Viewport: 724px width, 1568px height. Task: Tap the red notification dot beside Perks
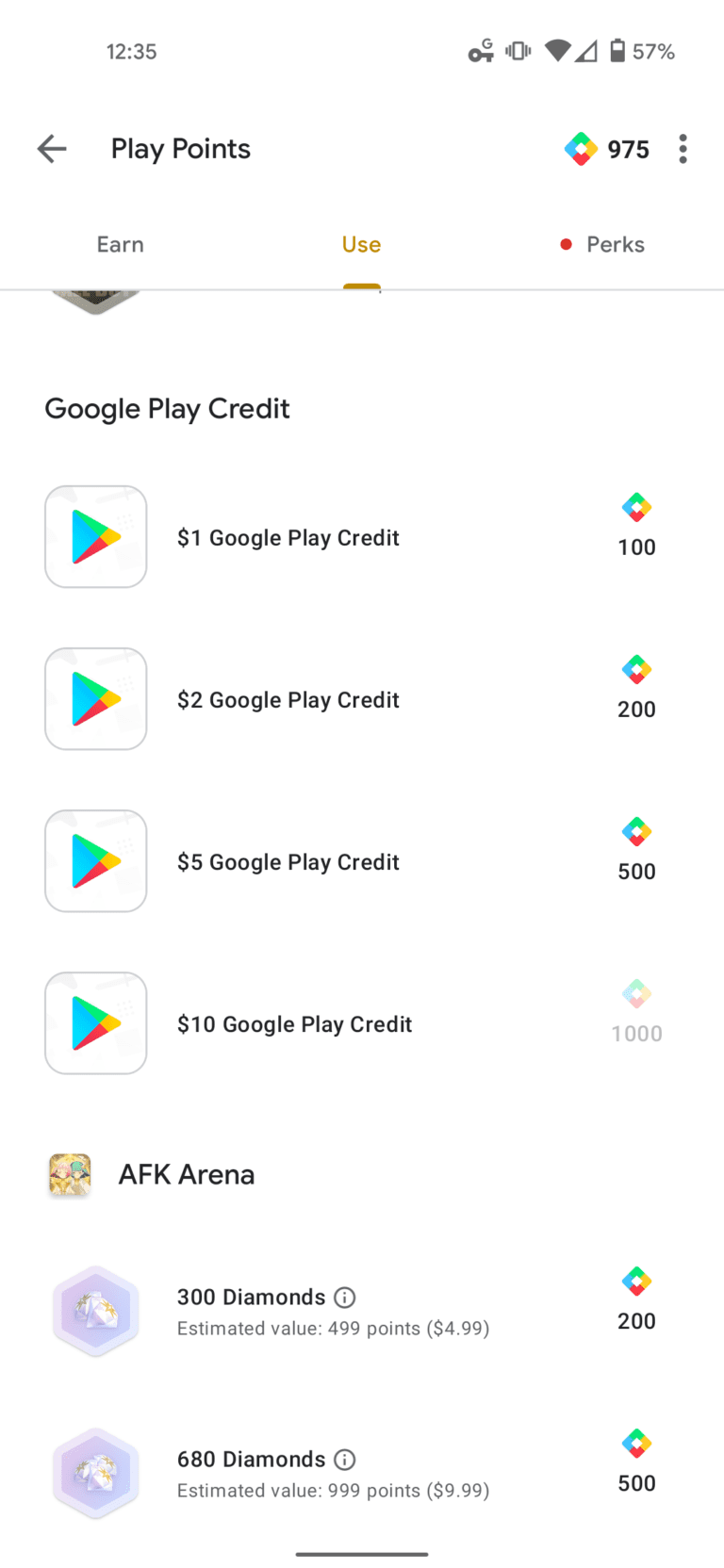(x=566, y=243)
